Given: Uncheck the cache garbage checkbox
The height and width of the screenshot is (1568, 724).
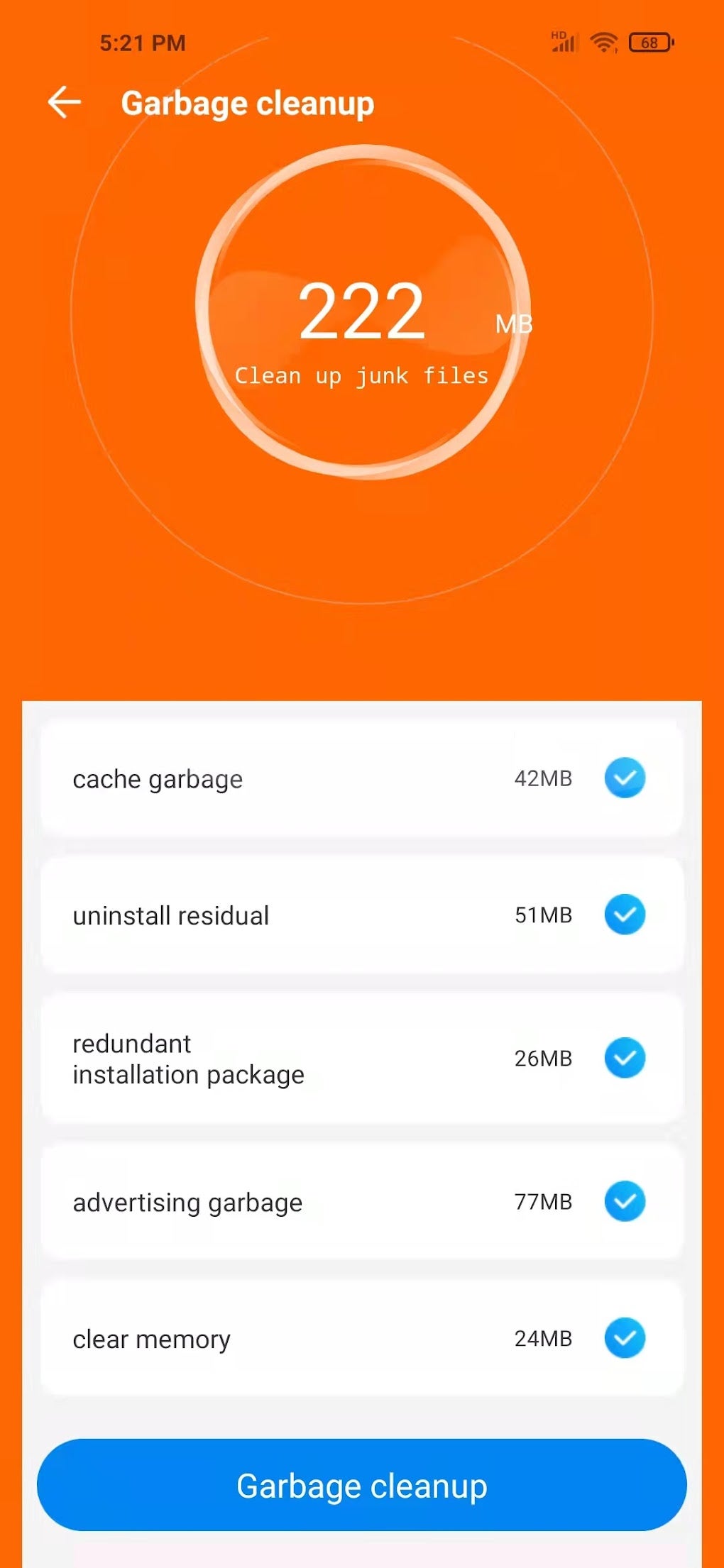Looking at the screenshot, I should coord(625,778).
